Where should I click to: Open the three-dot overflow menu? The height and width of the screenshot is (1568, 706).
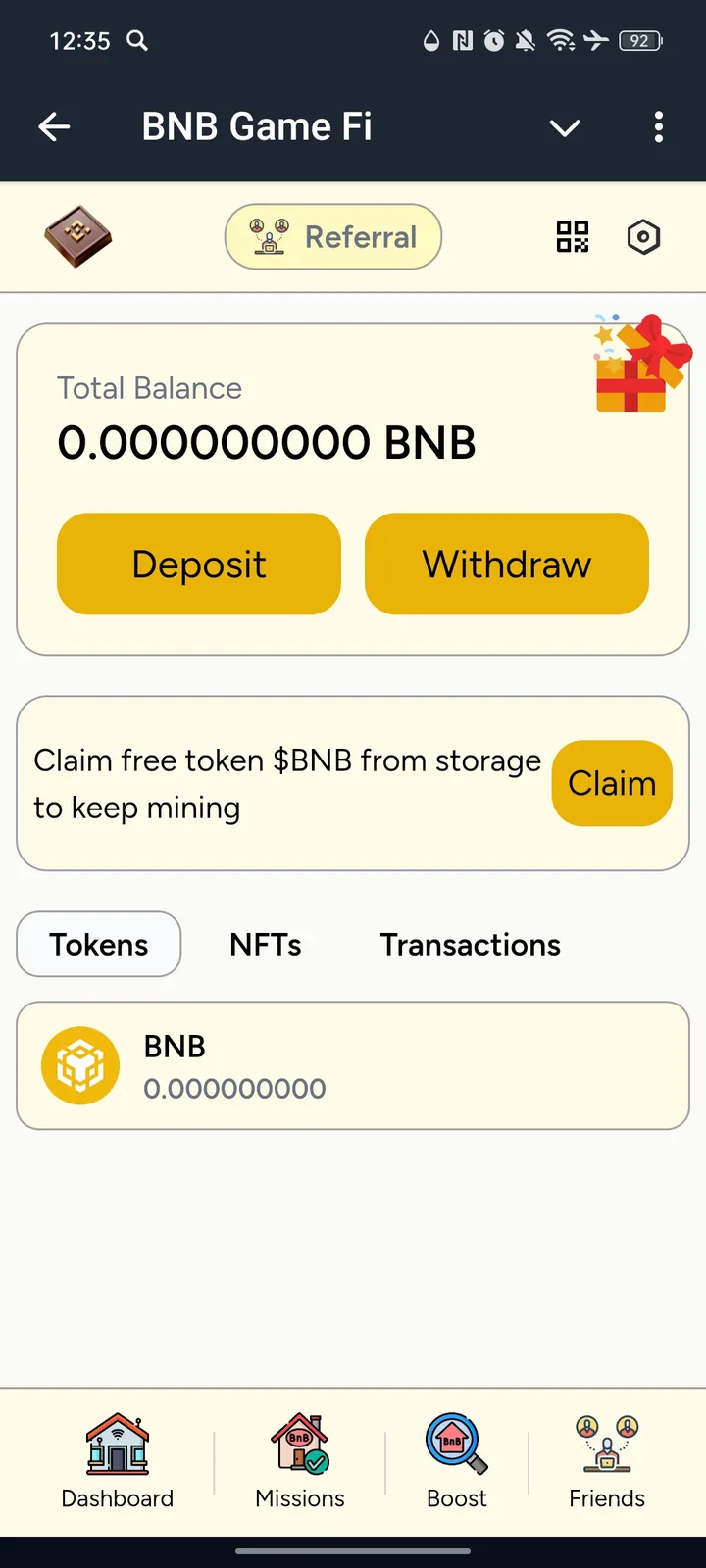pyautogui.click(x=658, y=127)
